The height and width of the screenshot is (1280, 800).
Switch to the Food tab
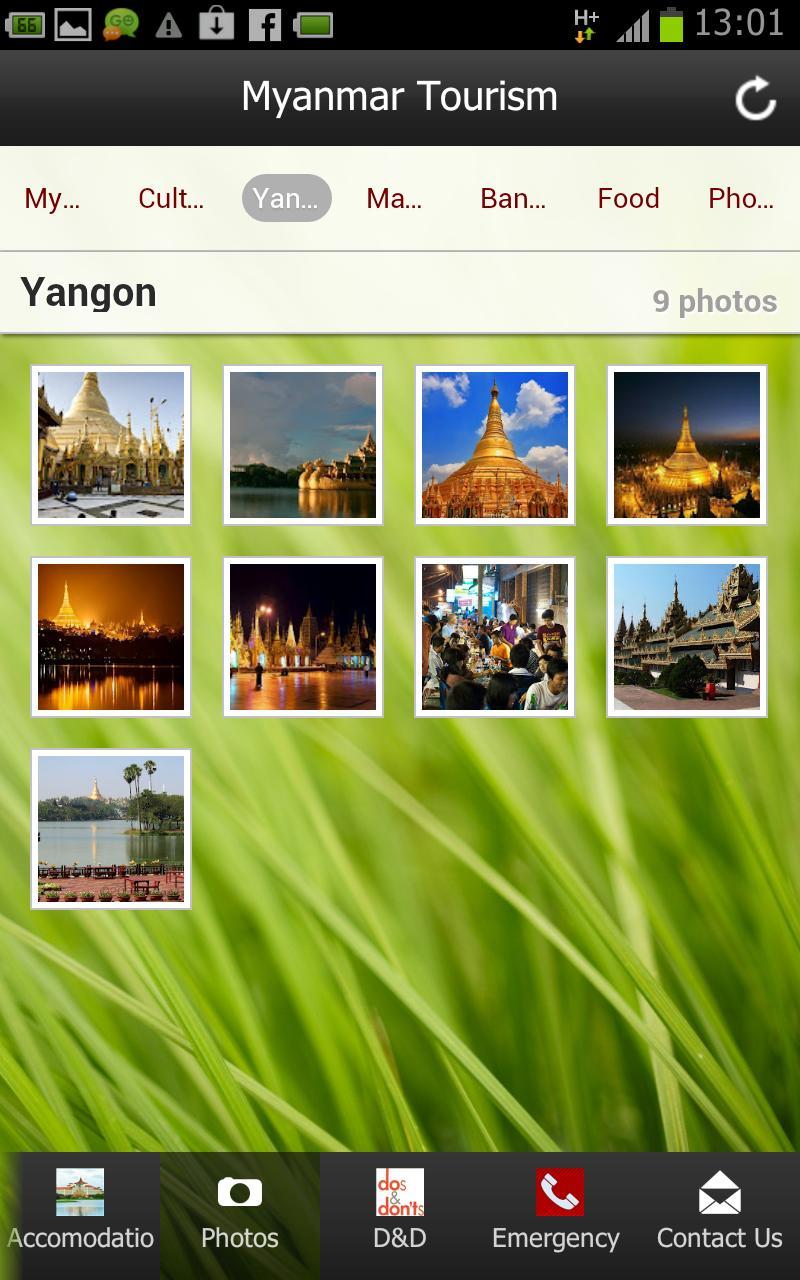point(628,198)
